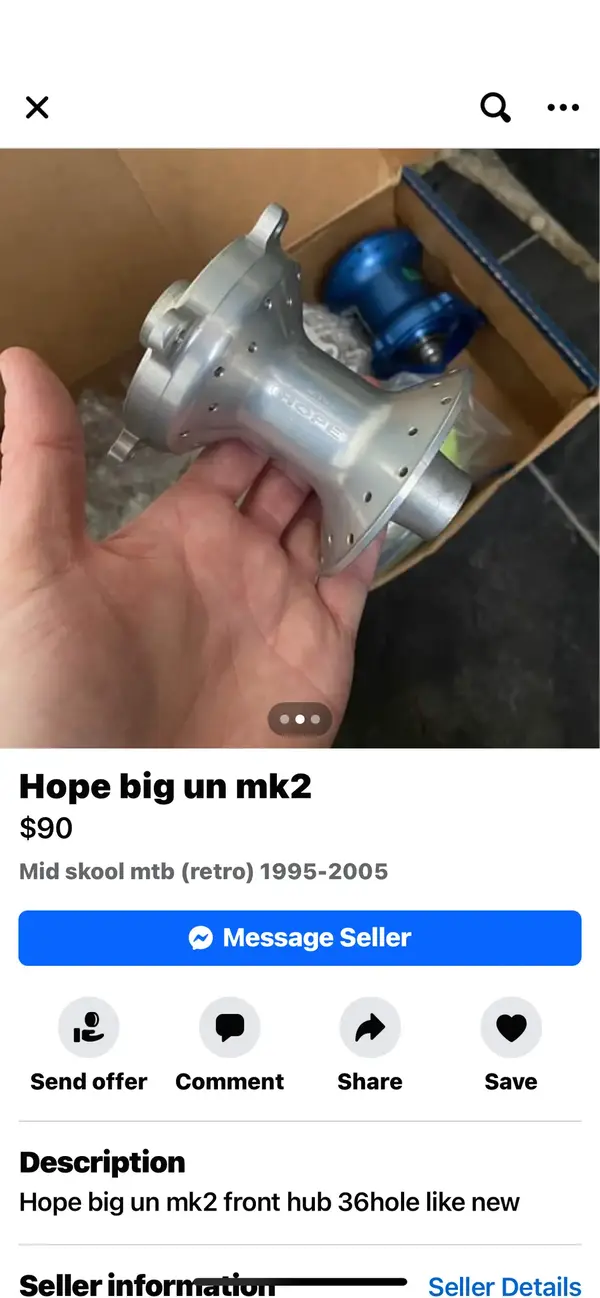The height and width of the screenshot is (1298, 600).
Task: Open Mid skool mtb (retro) group
Action: click(x=203, y=871)
